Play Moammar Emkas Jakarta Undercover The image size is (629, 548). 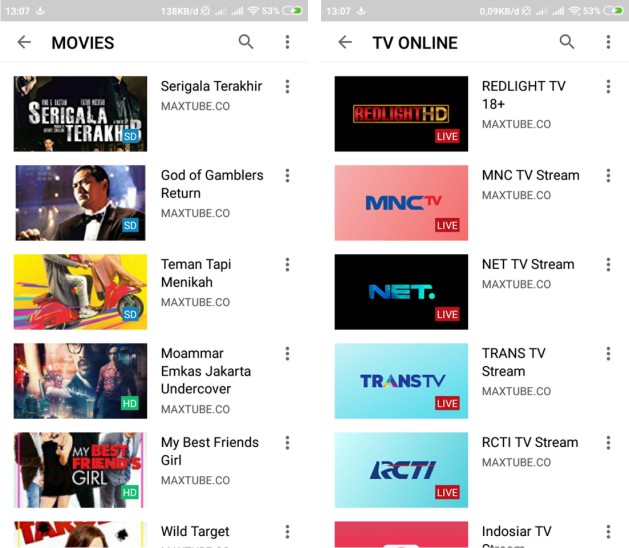click(x=80, y=381)
